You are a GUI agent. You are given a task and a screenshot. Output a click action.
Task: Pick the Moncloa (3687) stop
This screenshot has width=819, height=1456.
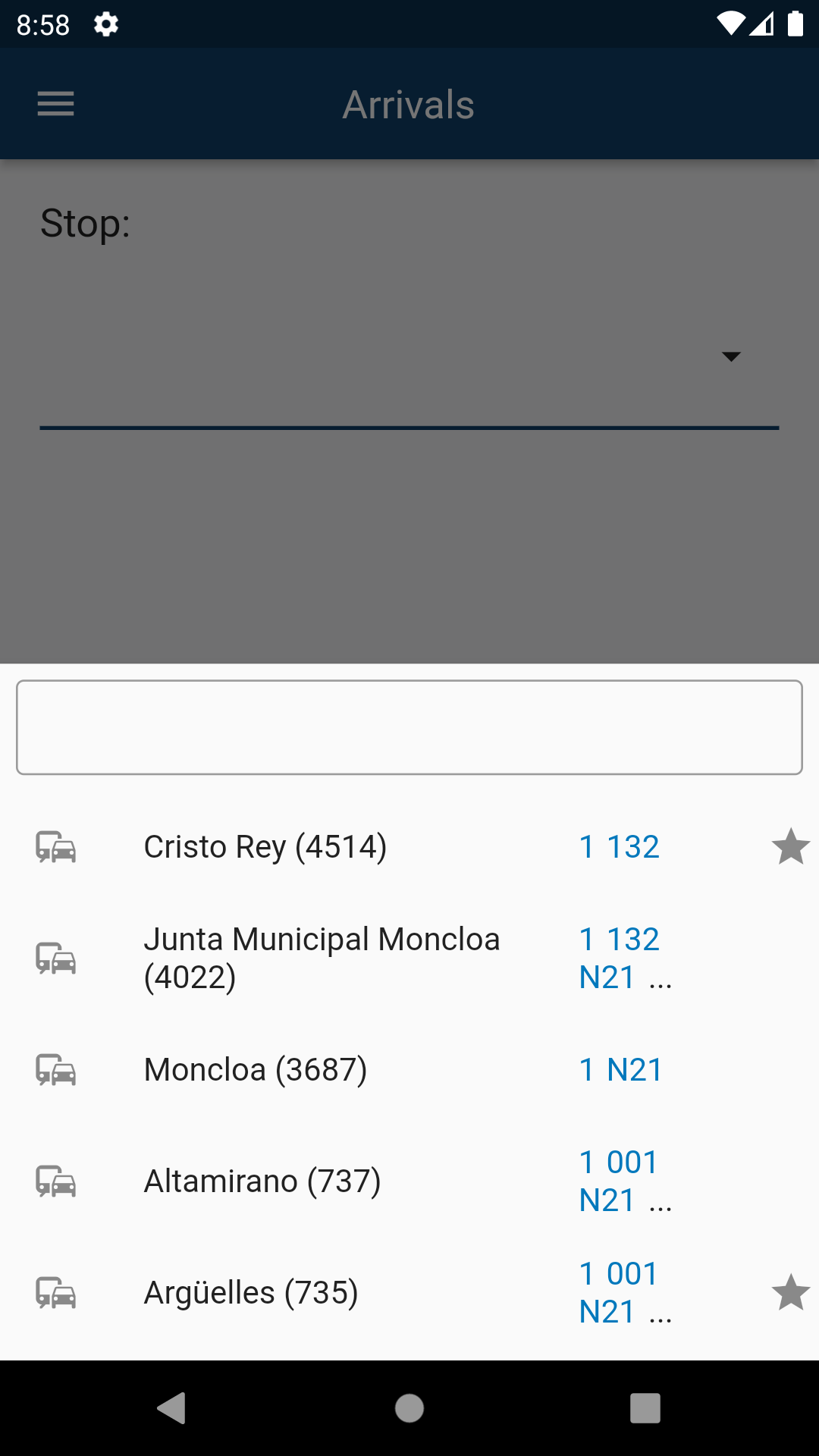click(409, 1069)
